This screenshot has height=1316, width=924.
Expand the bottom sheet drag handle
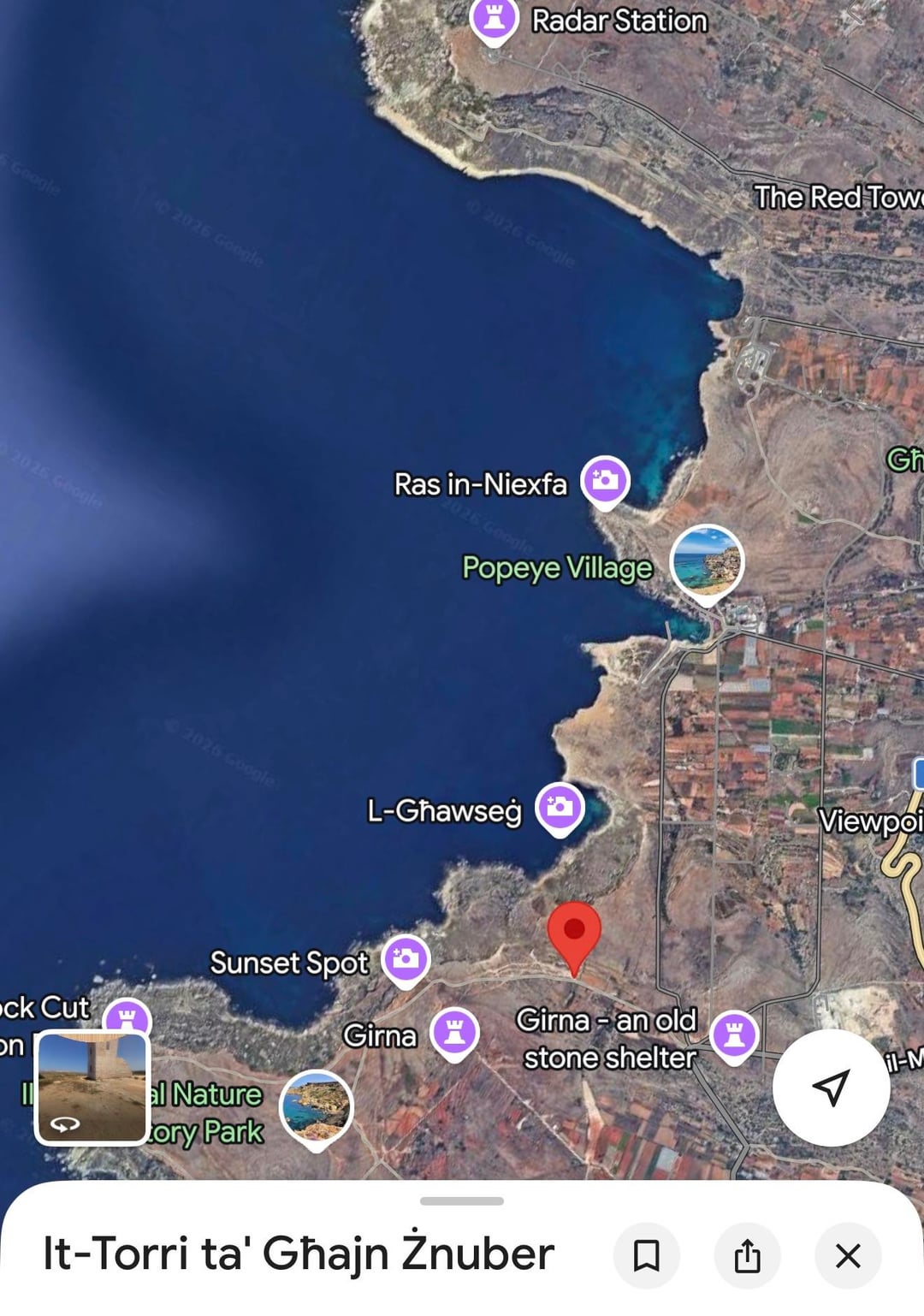pyautogui.click(x=462, y=1201)
